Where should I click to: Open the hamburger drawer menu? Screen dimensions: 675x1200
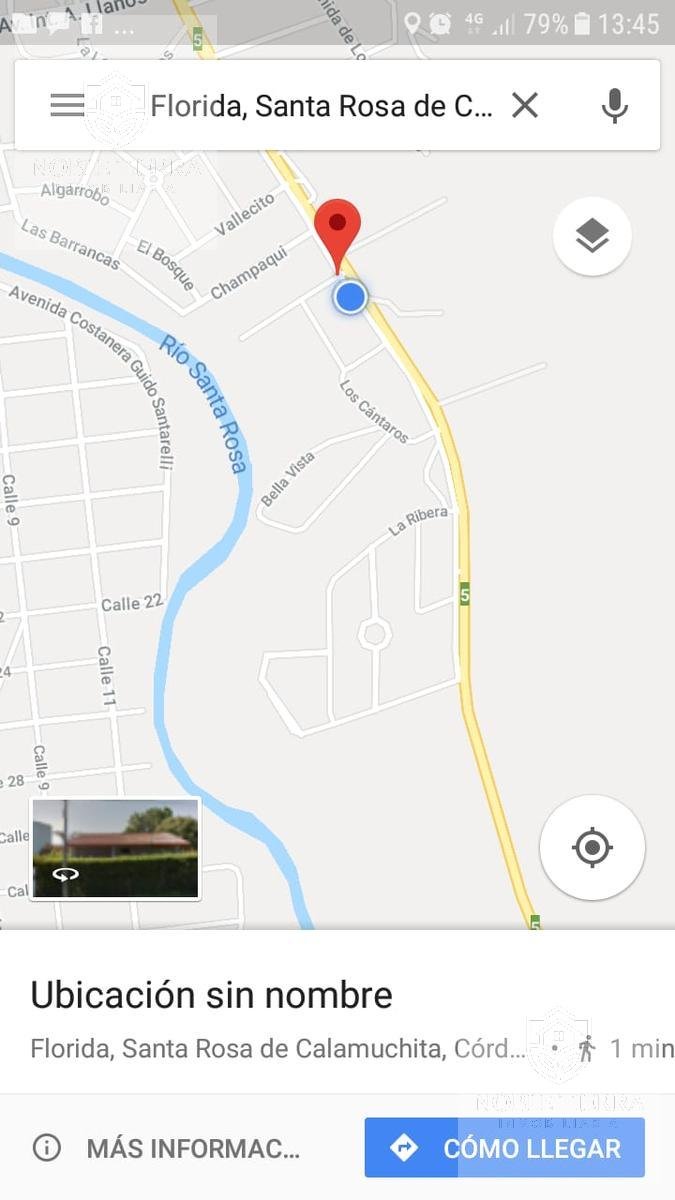pos(67,105)
